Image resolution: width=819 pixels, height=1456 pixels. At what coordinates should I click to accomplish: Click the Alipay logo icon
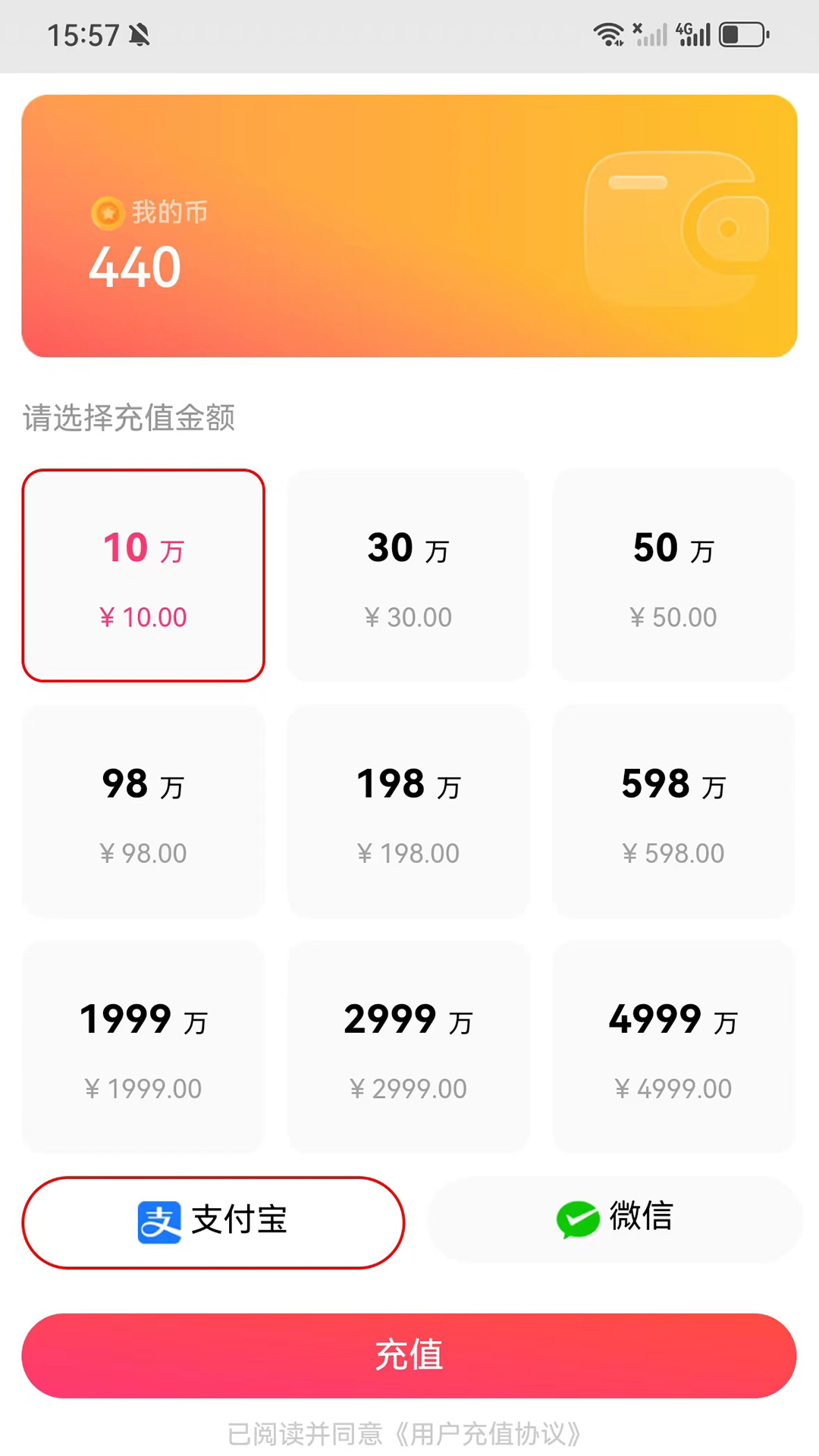pos(158,1221)
